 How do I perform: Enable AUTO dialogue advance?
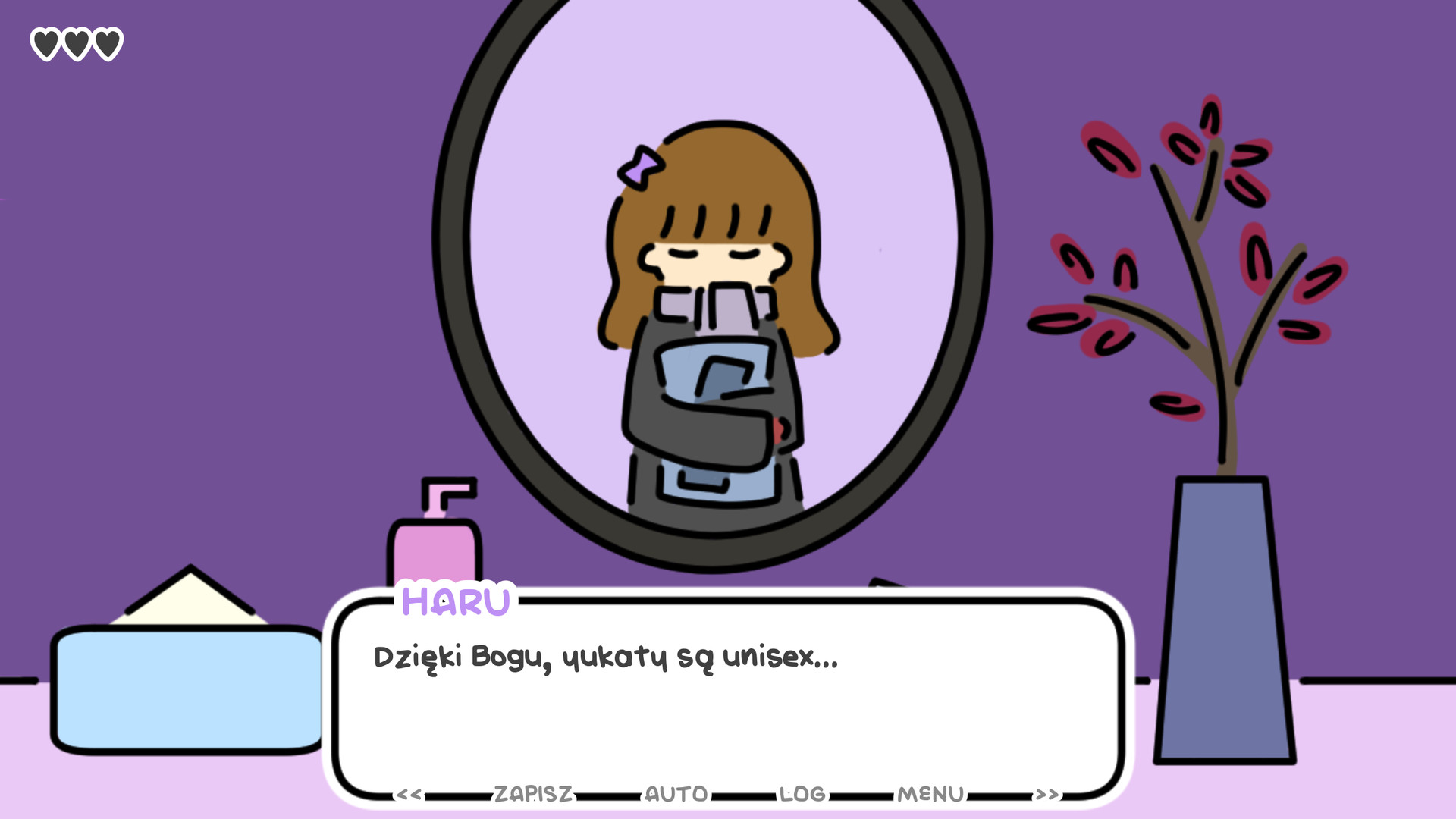point(676,794)
